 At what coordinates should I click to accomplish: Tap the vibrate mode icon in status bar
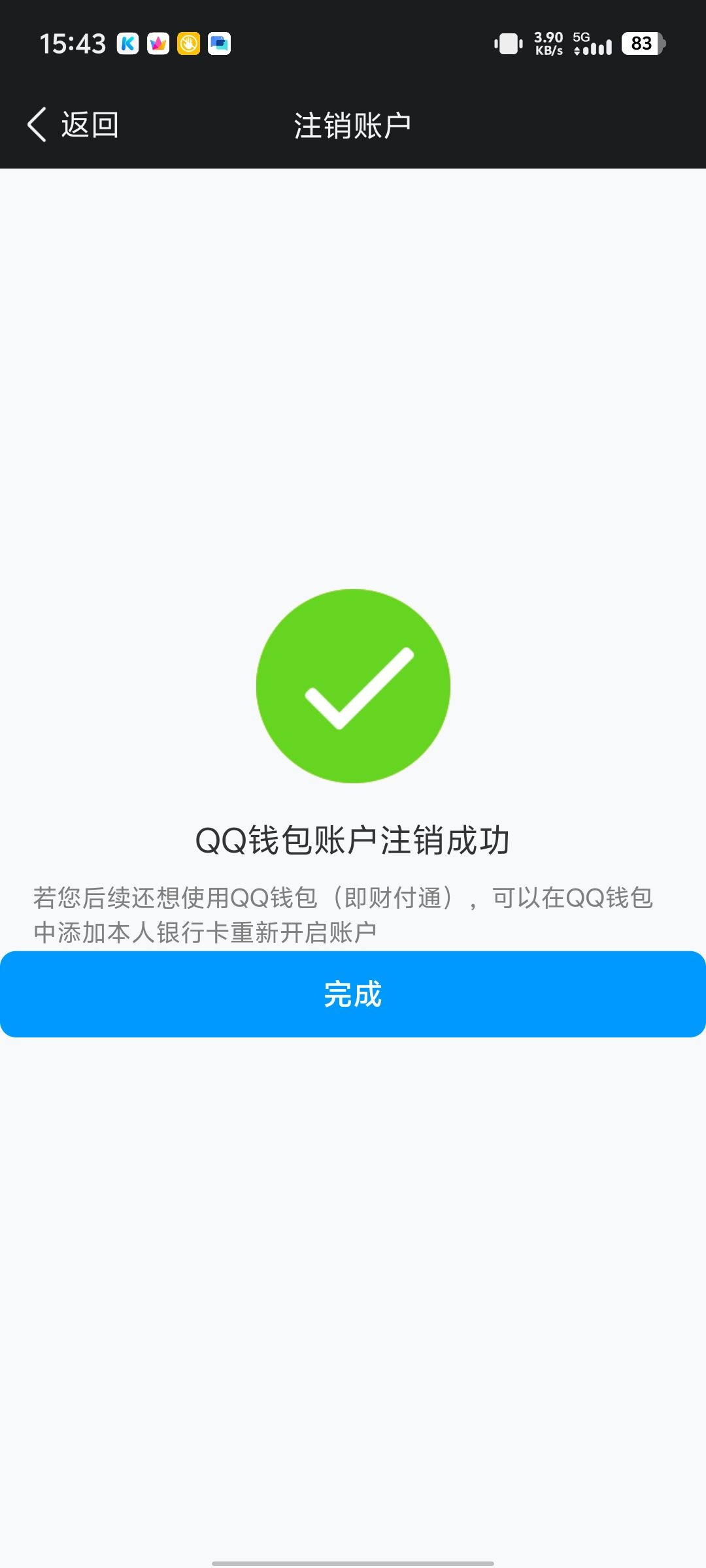click(509, 44)
